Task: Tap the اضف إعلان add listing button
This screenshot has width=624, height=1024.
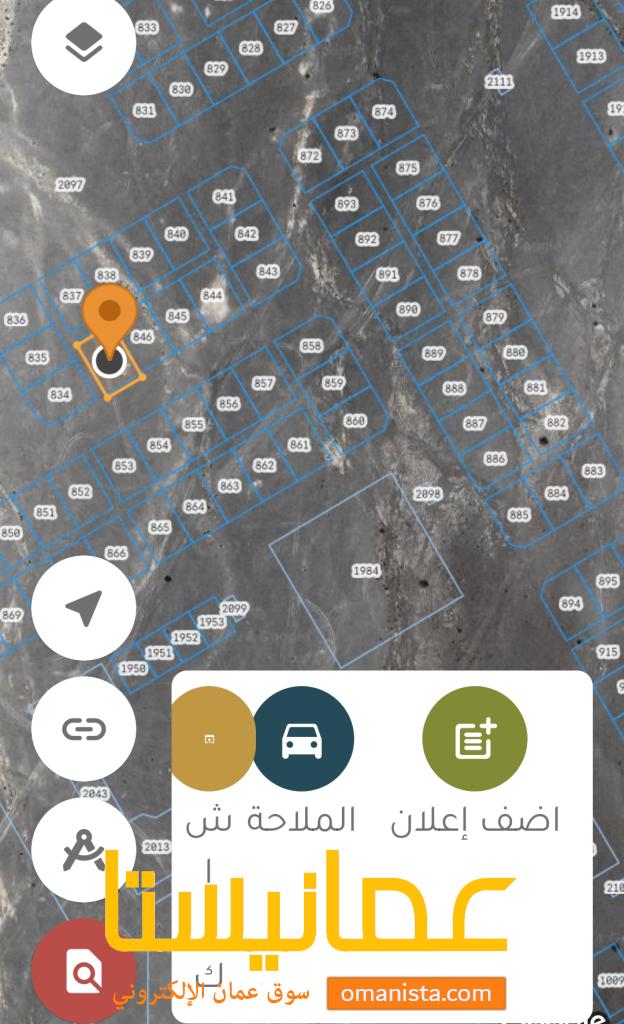Action: pyautogui.click(x=475, y=739)
